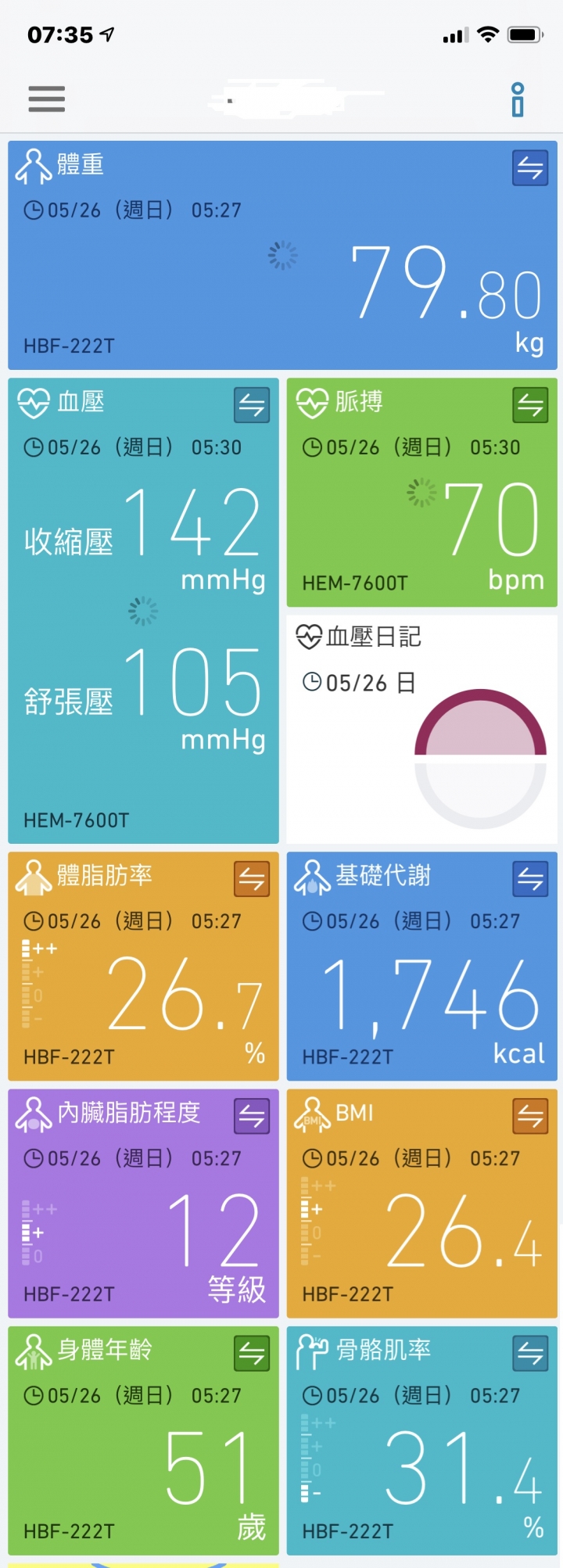This screenshot has width=563, height=1568.
Task: Tap the transfer icon on 身體年齡 card
Action: pyautogui.click(x=251, y=1353)
